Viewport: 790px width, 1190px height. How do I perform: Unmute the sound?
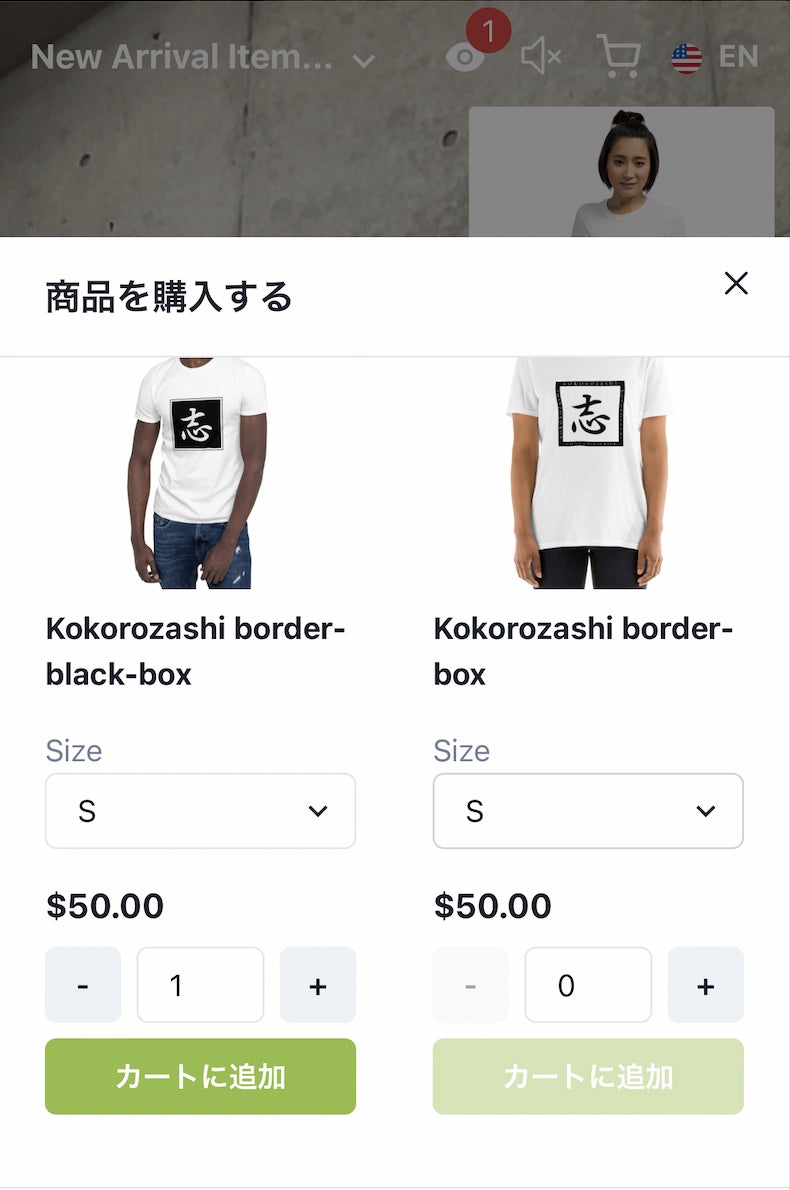coord(541,57)
